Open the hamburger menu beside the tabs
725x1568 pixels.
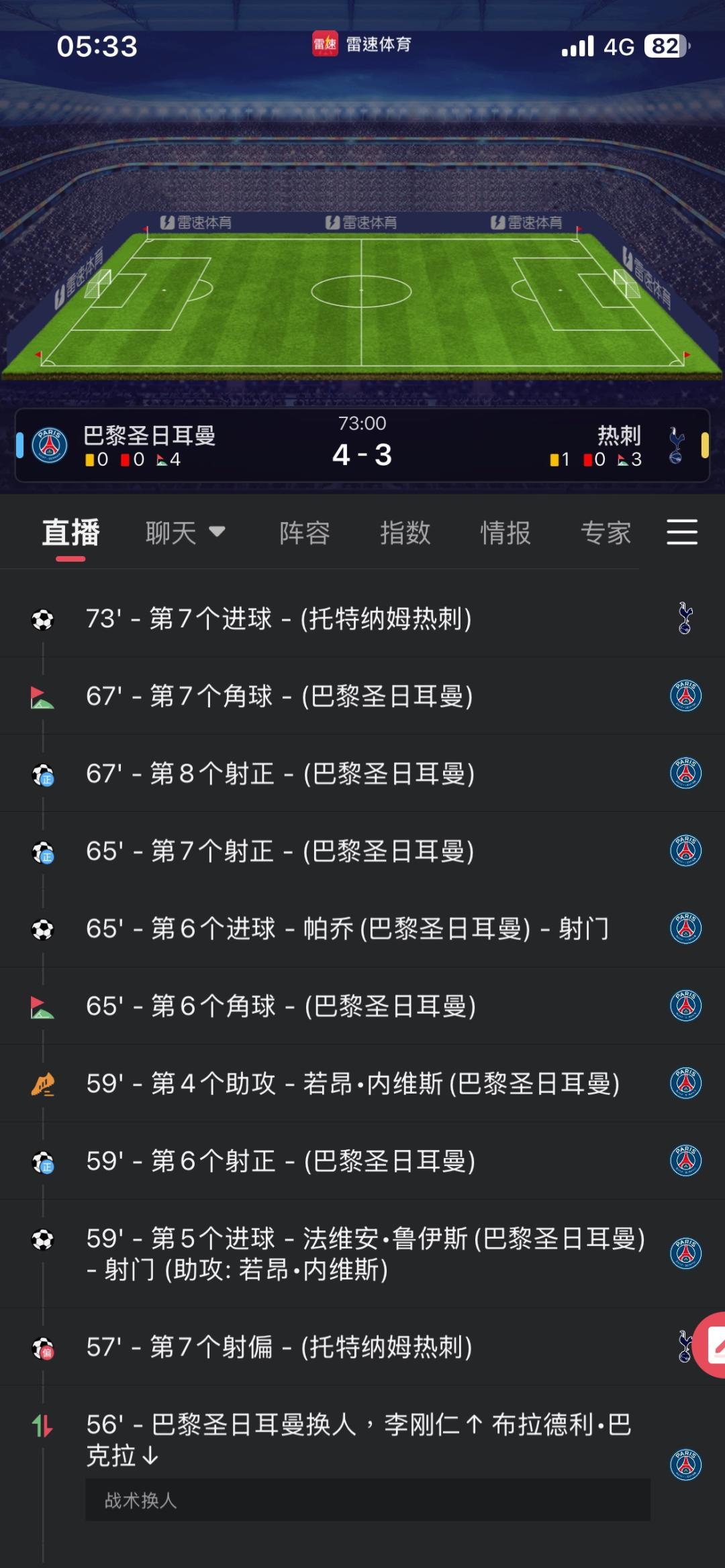682,532
